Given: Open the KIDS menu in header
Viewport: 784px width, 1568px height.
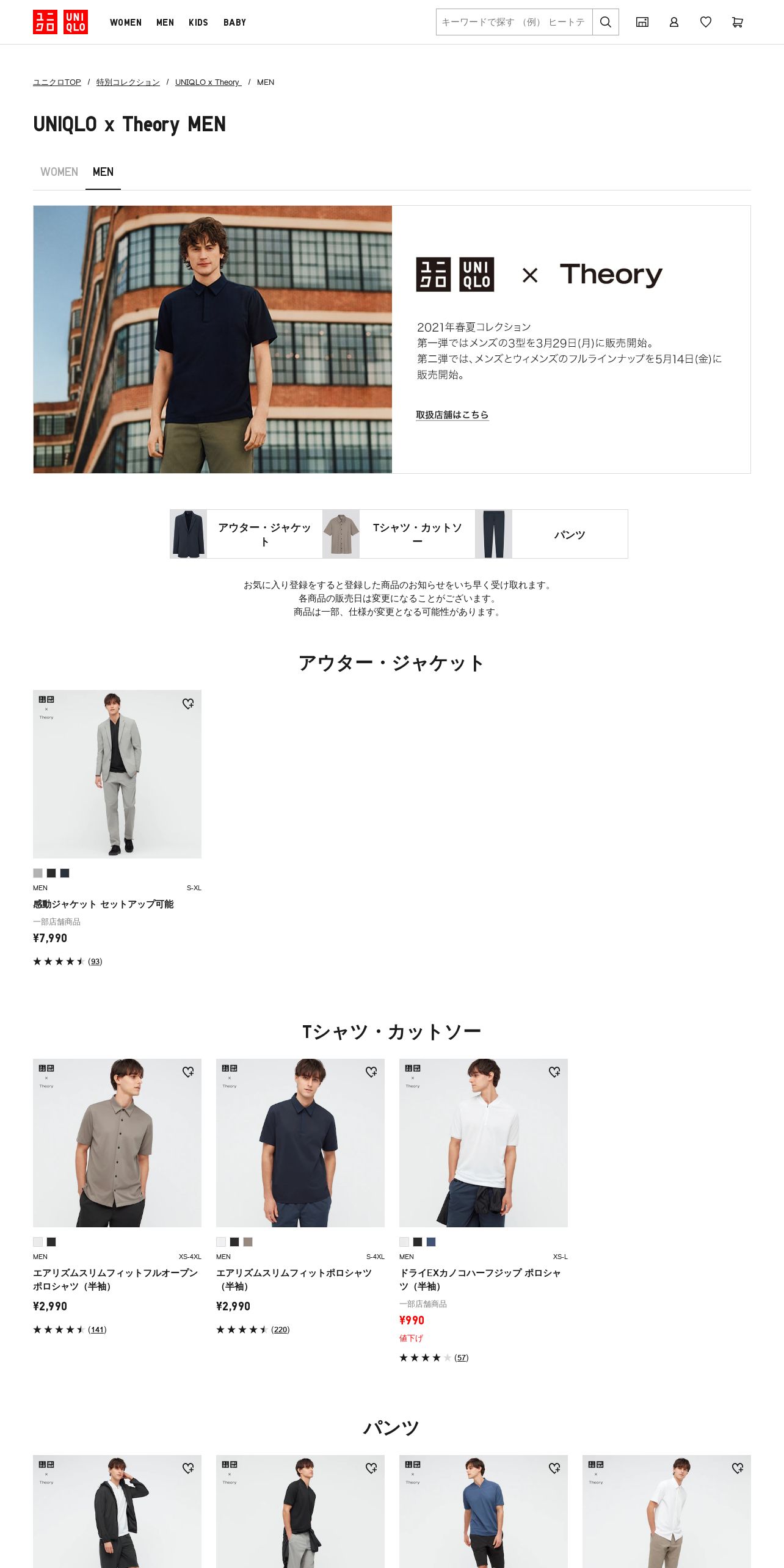Looking at the screenshot, I should [198, 23].
